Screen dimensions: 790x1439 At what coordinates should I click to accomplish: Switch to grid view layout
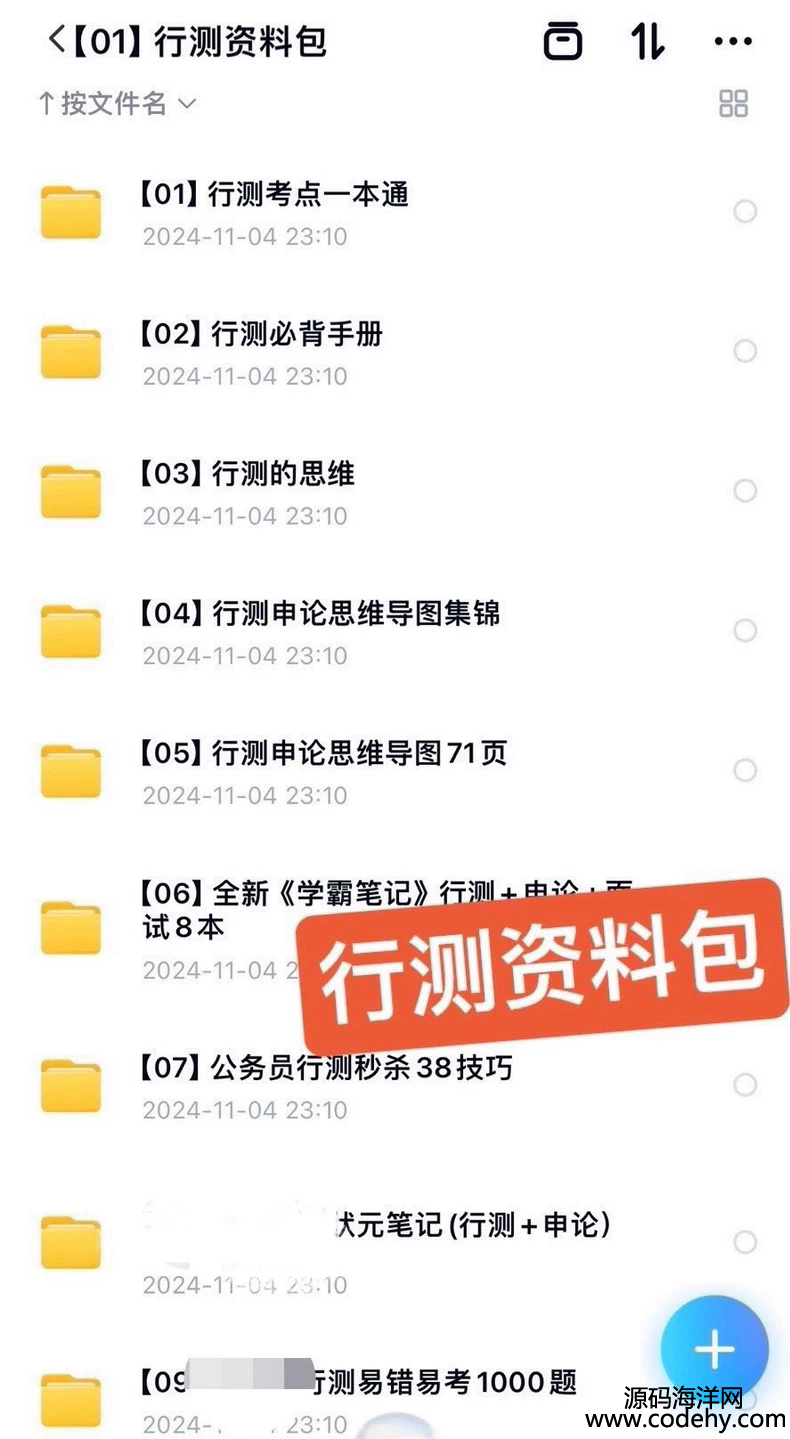pyautogui.click(x=733, y=103)
